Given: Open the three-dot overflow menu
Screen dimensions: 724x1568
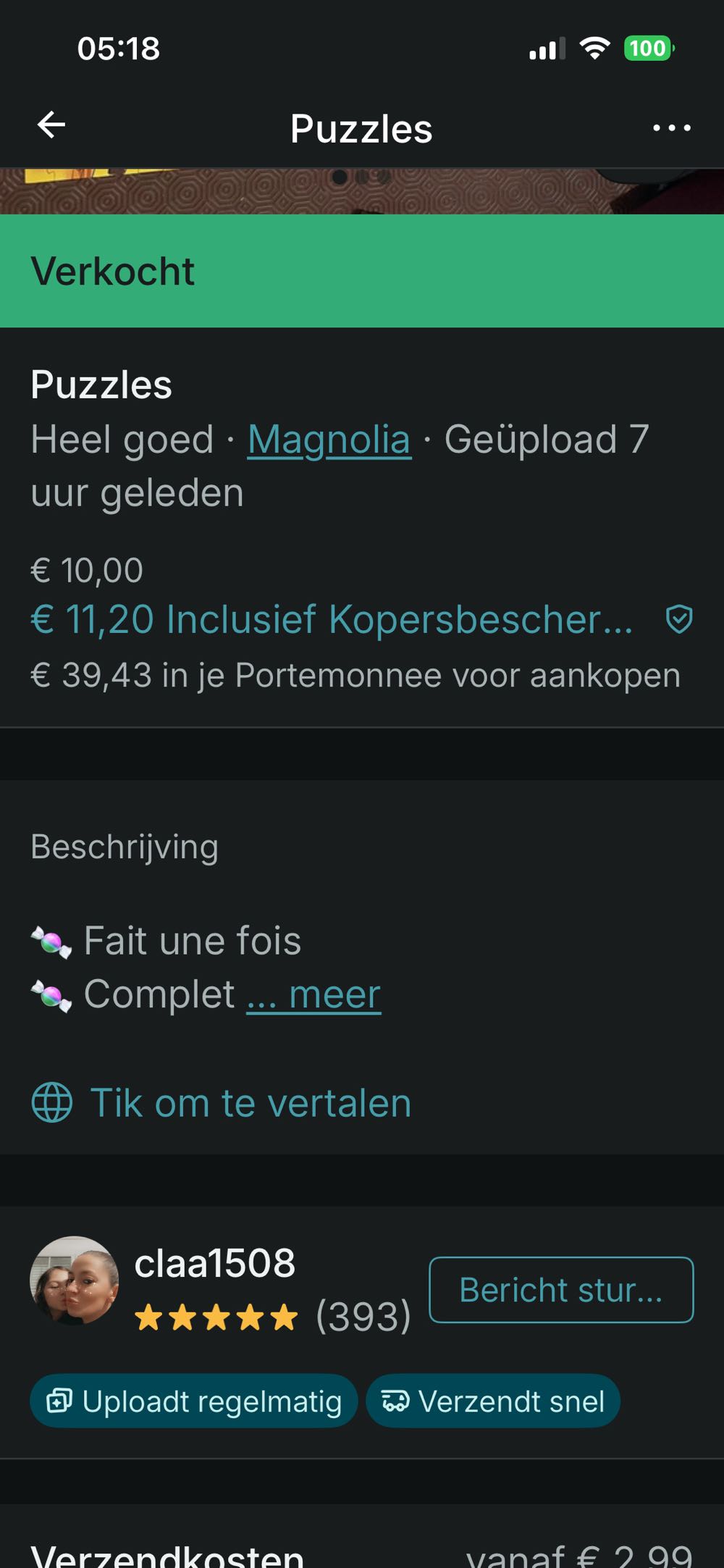Looking at the screenshot, I should [x=671, y=128].
